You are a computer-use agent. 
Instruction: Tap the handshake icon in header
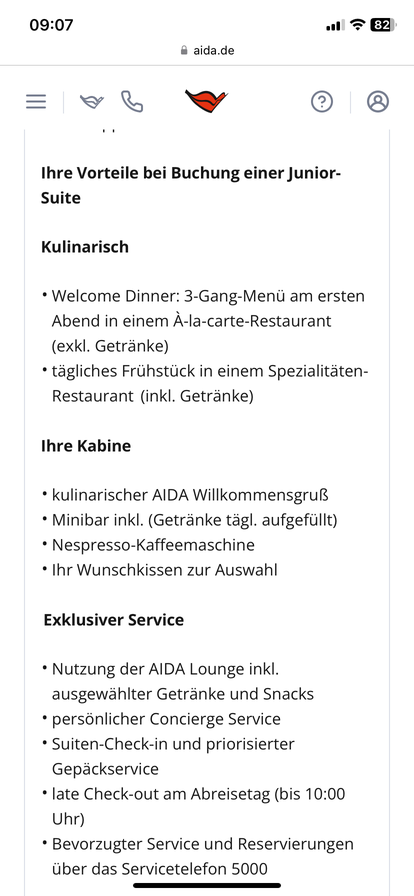point(91,102)
